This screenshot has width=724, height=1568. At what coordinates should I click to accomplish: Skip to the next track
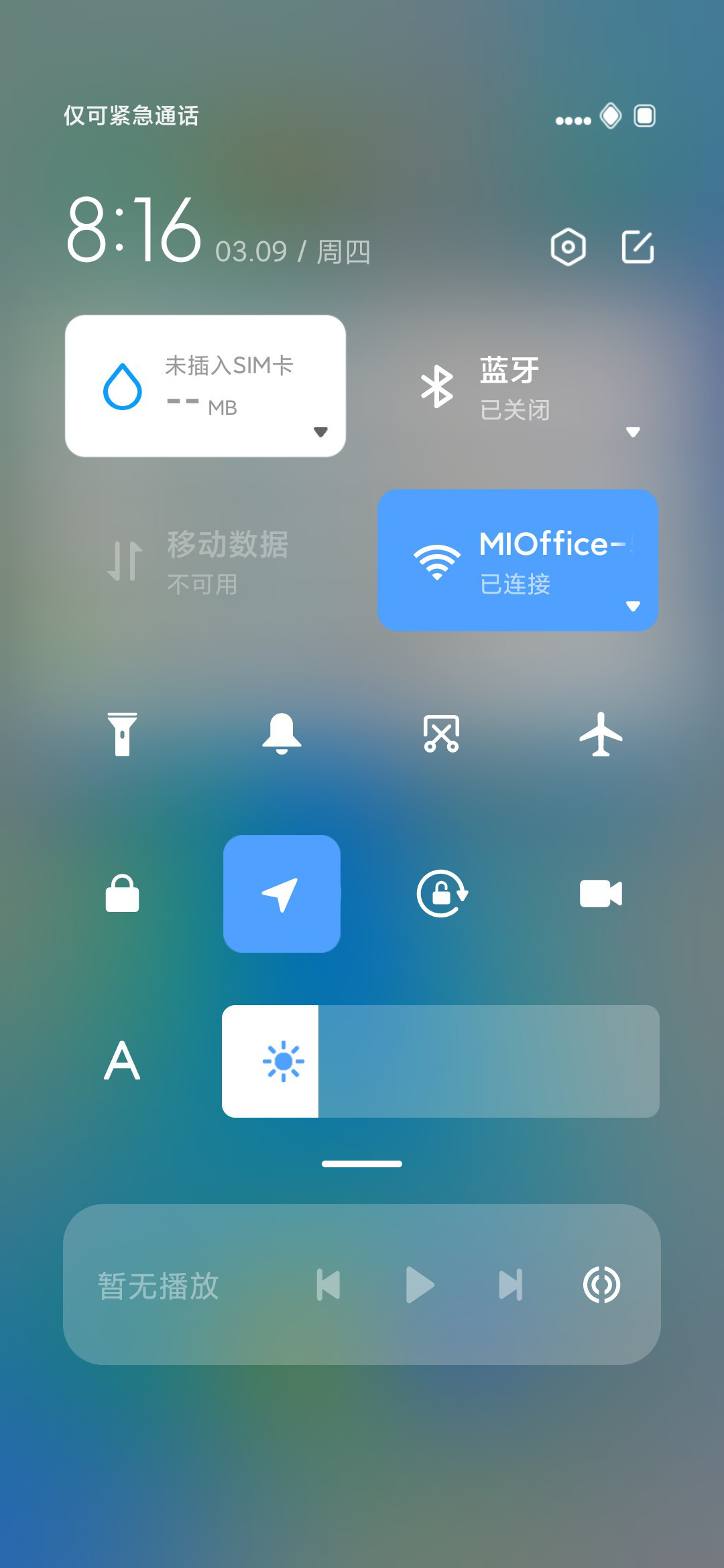click(511, 1285)
